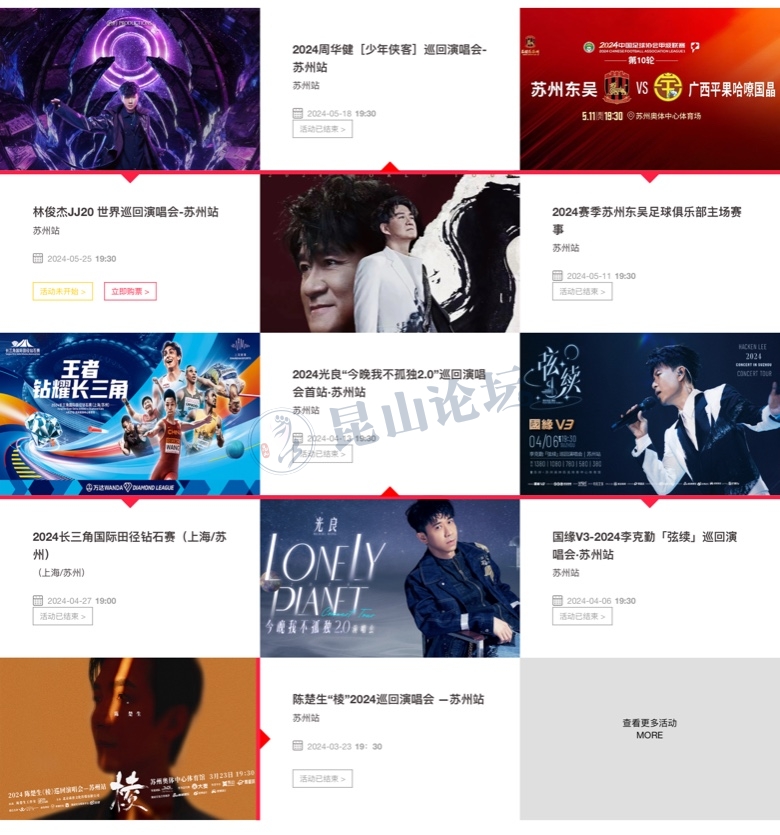Open 2024周华健 少年侠客 concert title
This screenshot has height=835, width=780.
tap(389, 58)
